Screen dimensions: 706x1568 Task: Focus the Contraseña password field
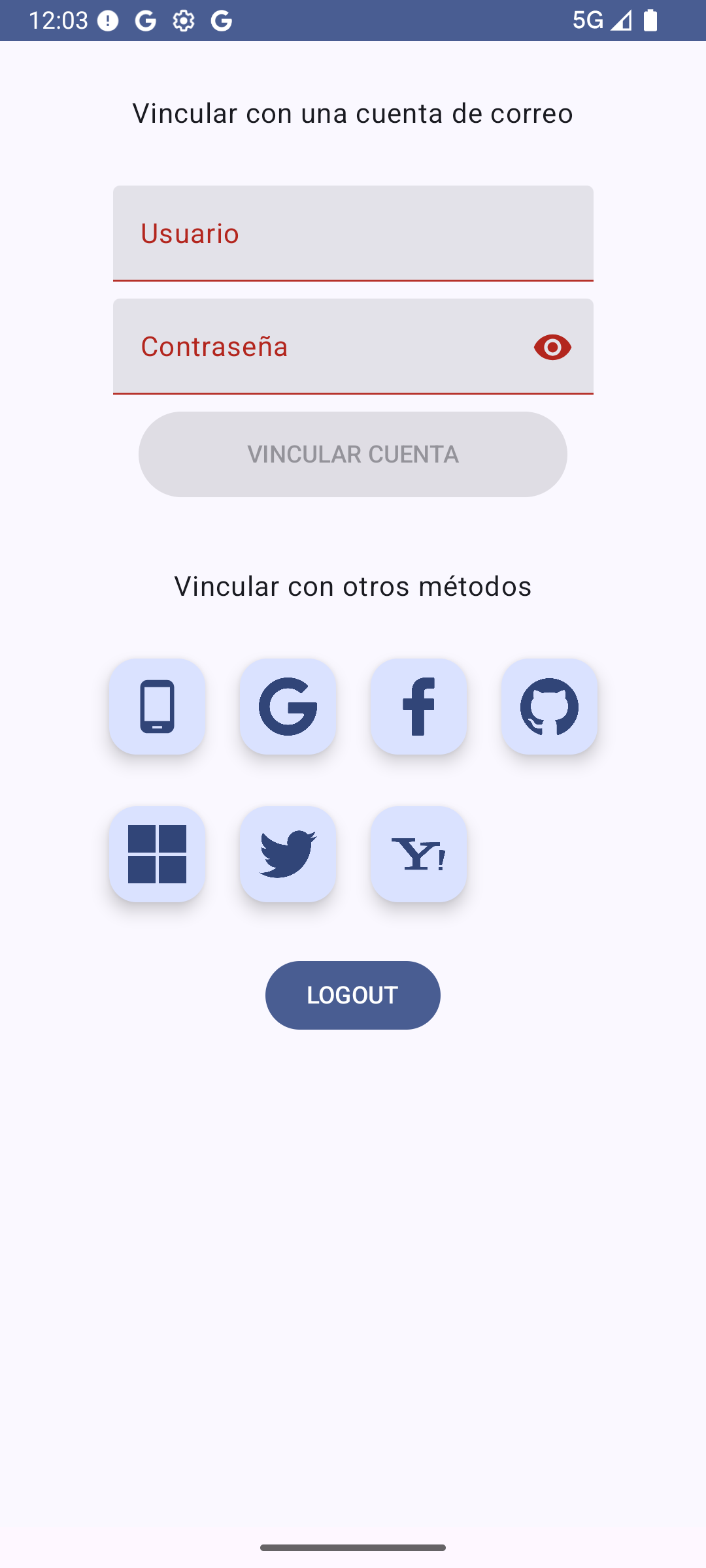[320, 346]
